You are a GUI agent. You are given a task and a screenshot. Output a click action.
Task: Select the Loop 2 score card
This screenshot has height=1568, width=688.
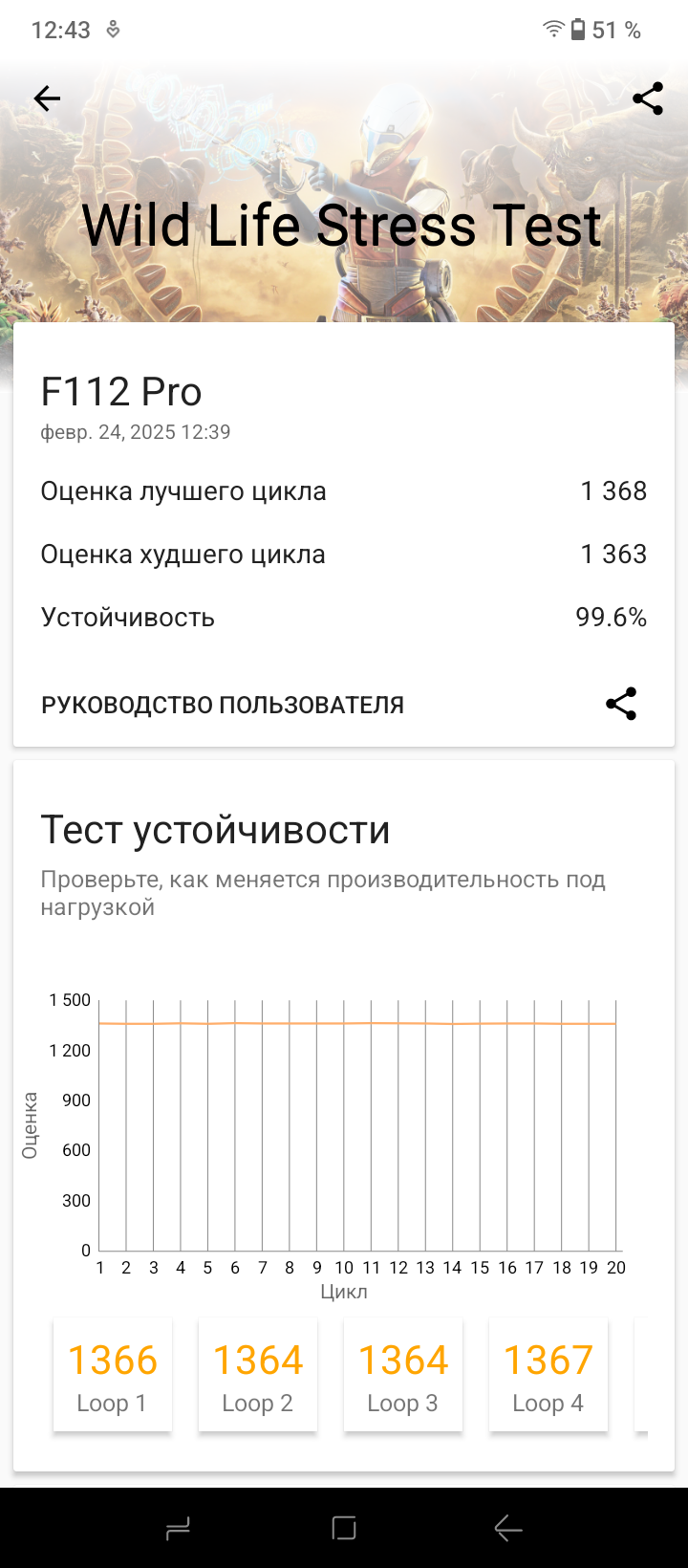coord(258,1375)
